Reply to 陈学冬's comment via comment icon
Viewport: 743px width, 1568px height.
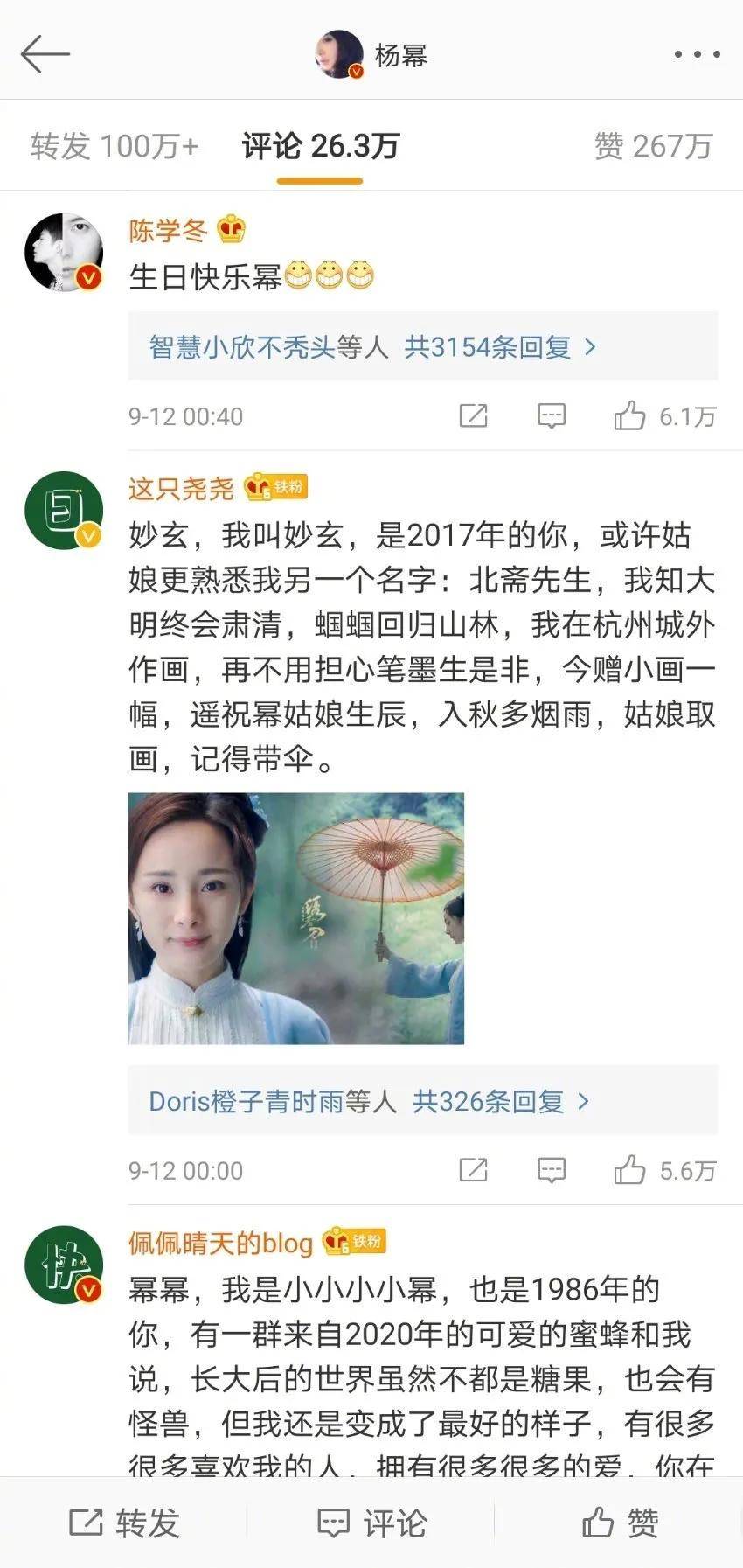tap(551, 416)
